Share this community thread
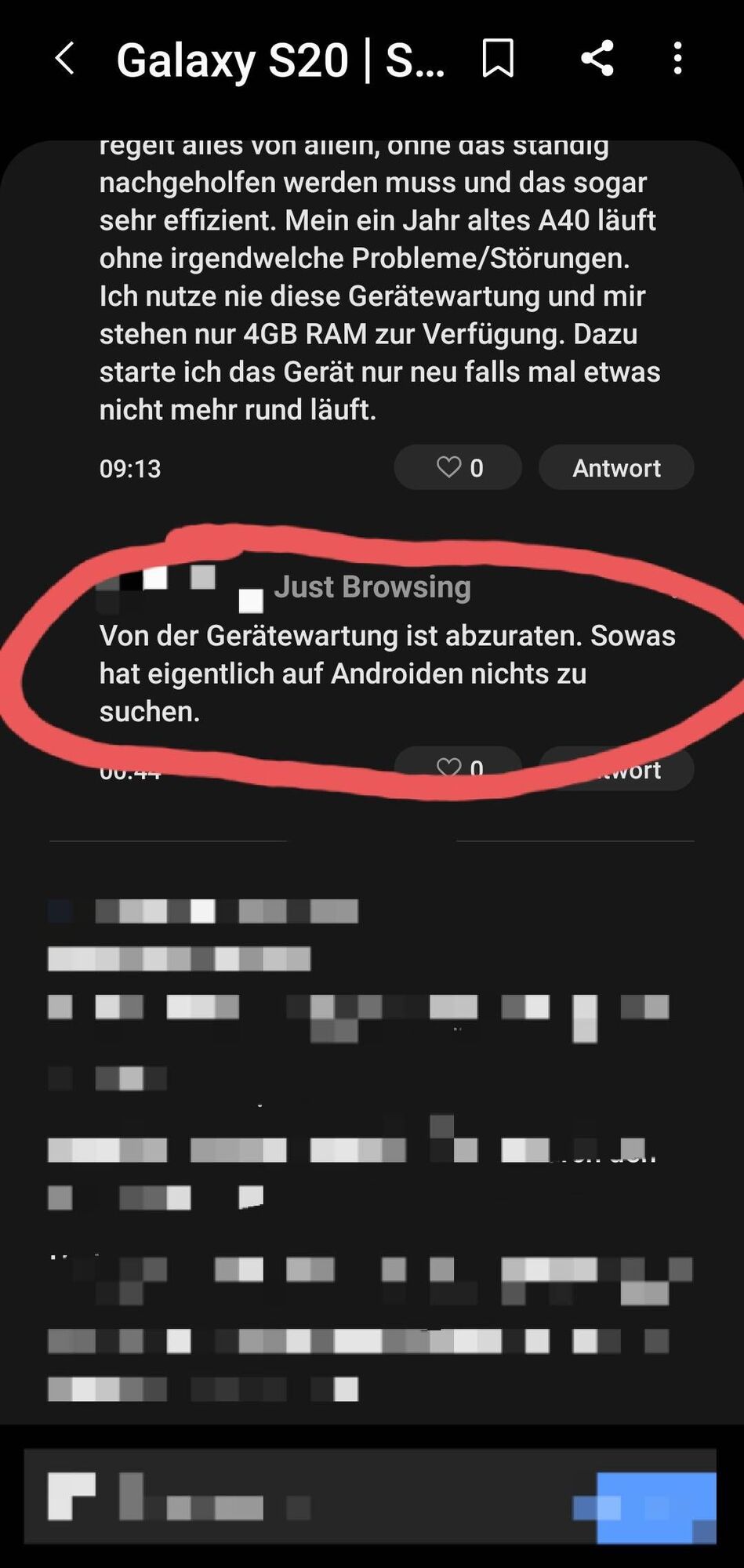744x1568 pixels. coord(597,59)
